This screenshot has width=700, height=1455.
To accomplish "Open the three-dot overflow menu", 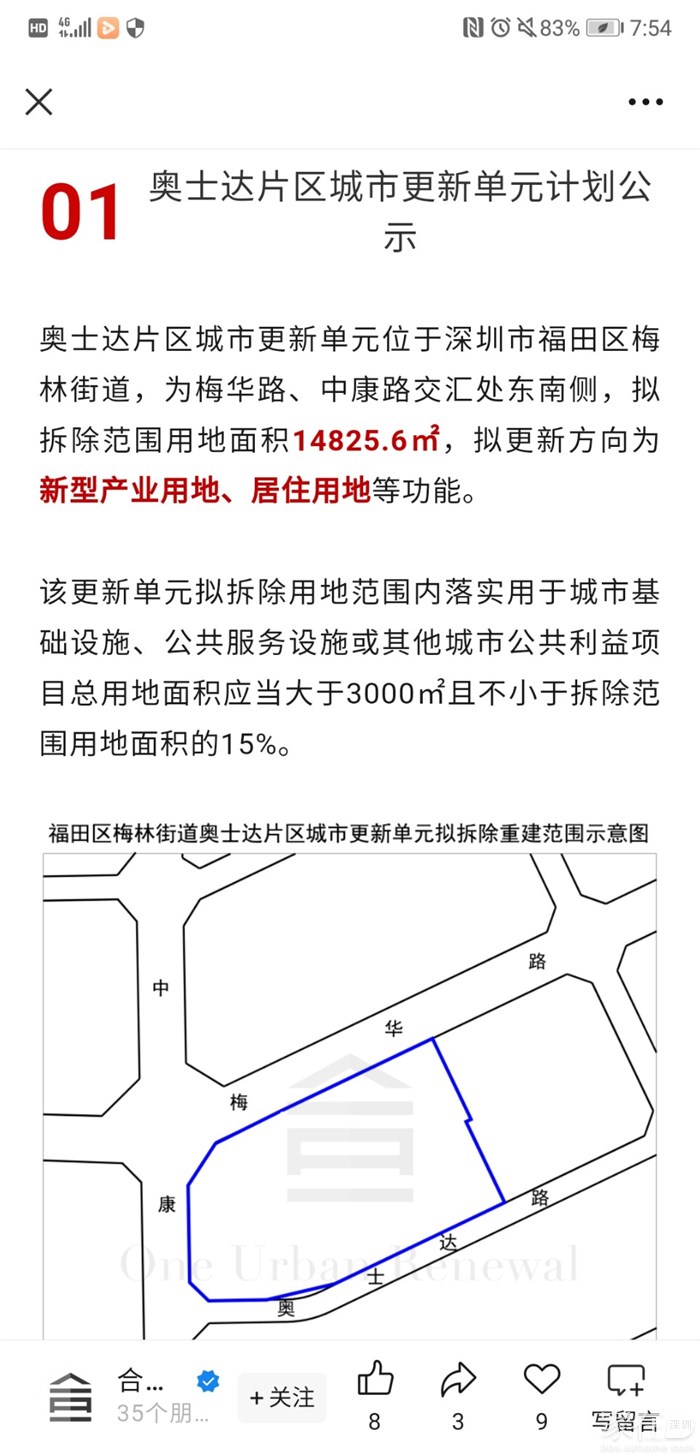I will tap(645, 101).
